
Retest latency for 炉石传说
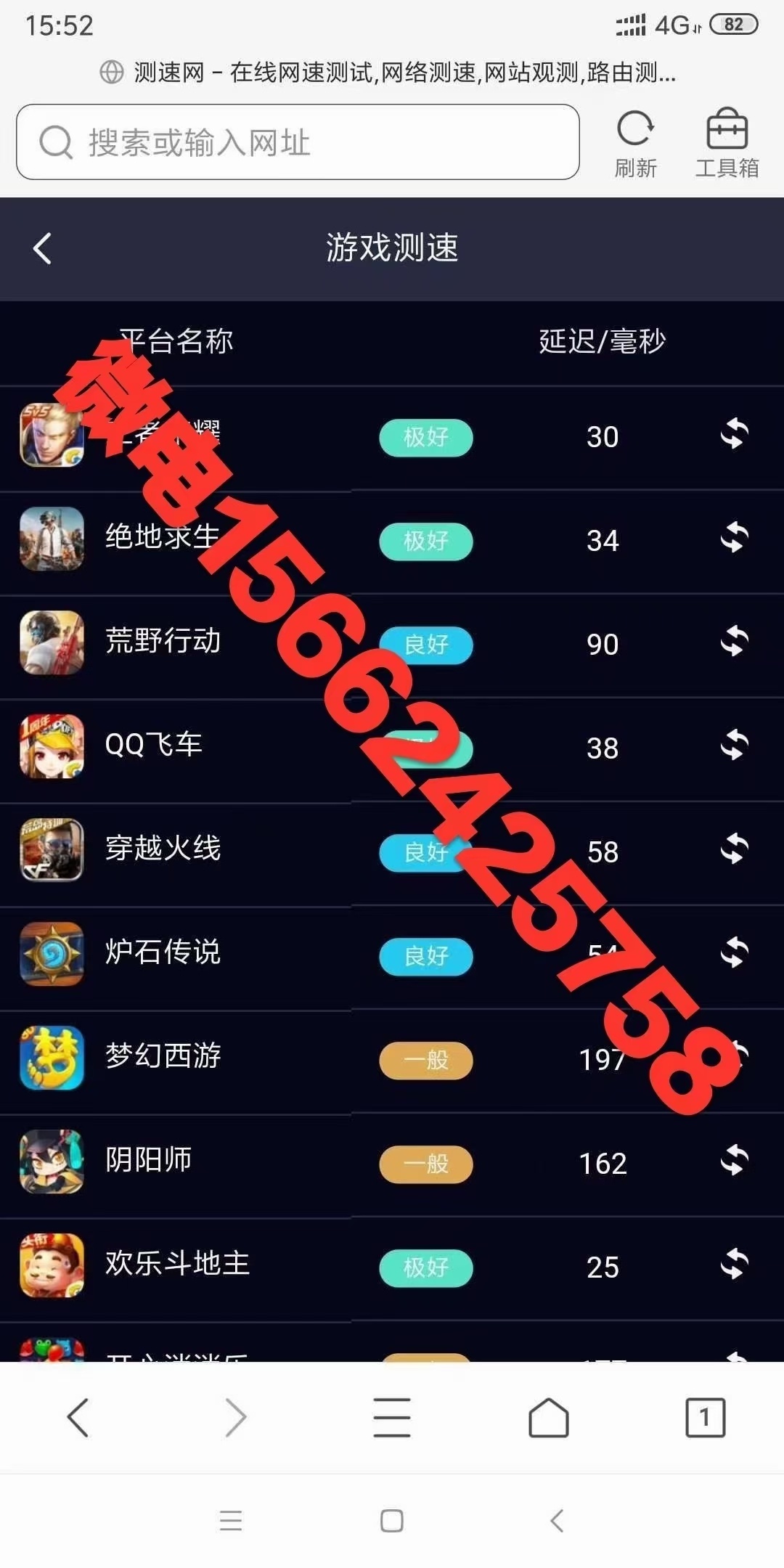(x=734, y=954)
